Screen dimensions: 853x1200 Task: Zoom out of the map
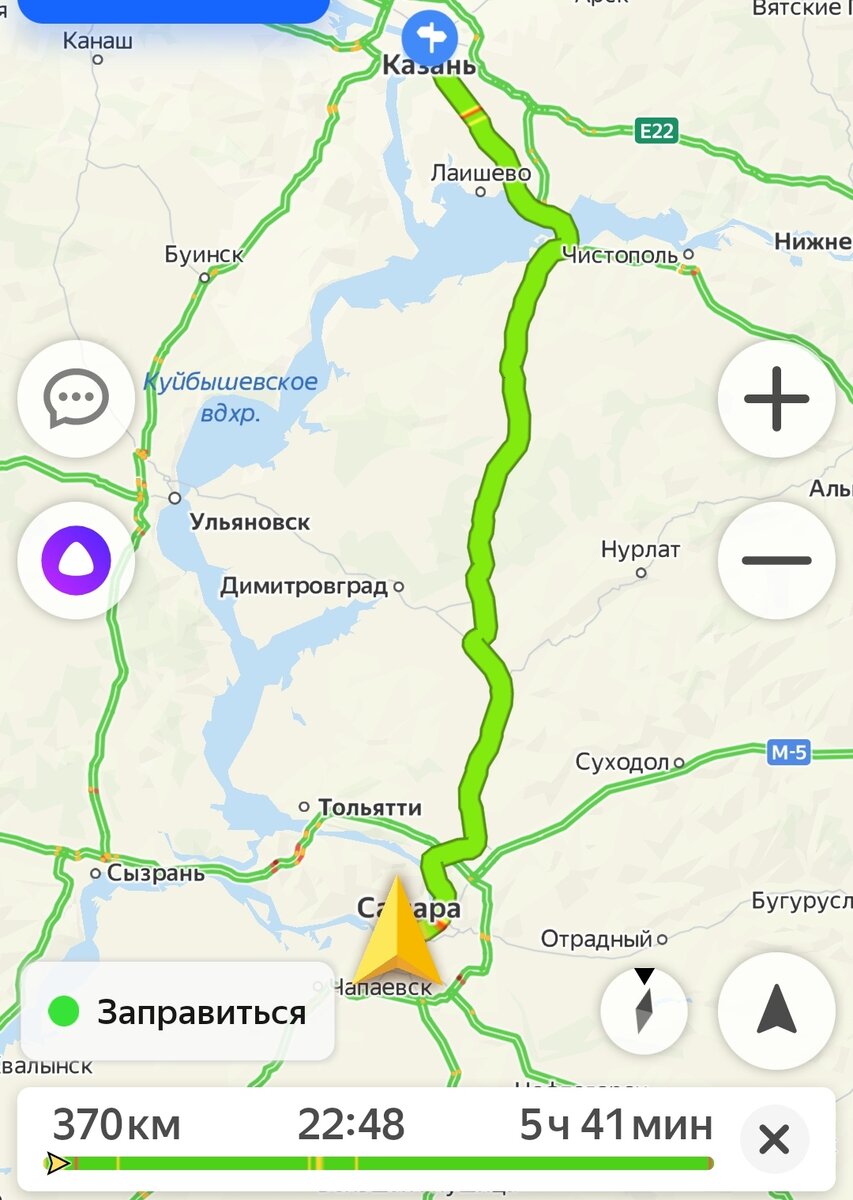(x=776, y=560)
